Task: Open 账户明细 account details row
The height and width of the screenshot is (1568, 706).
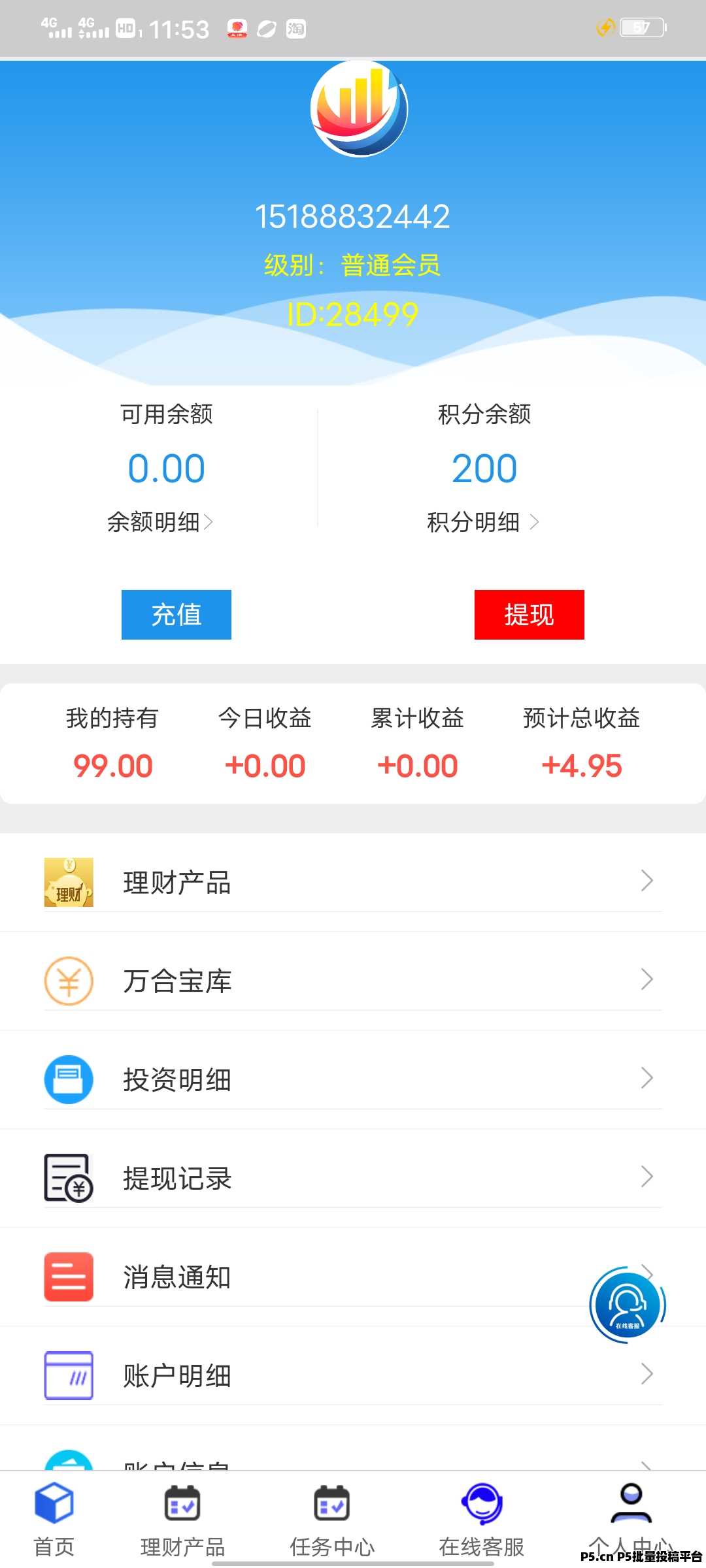Action: pos(353,1375)
